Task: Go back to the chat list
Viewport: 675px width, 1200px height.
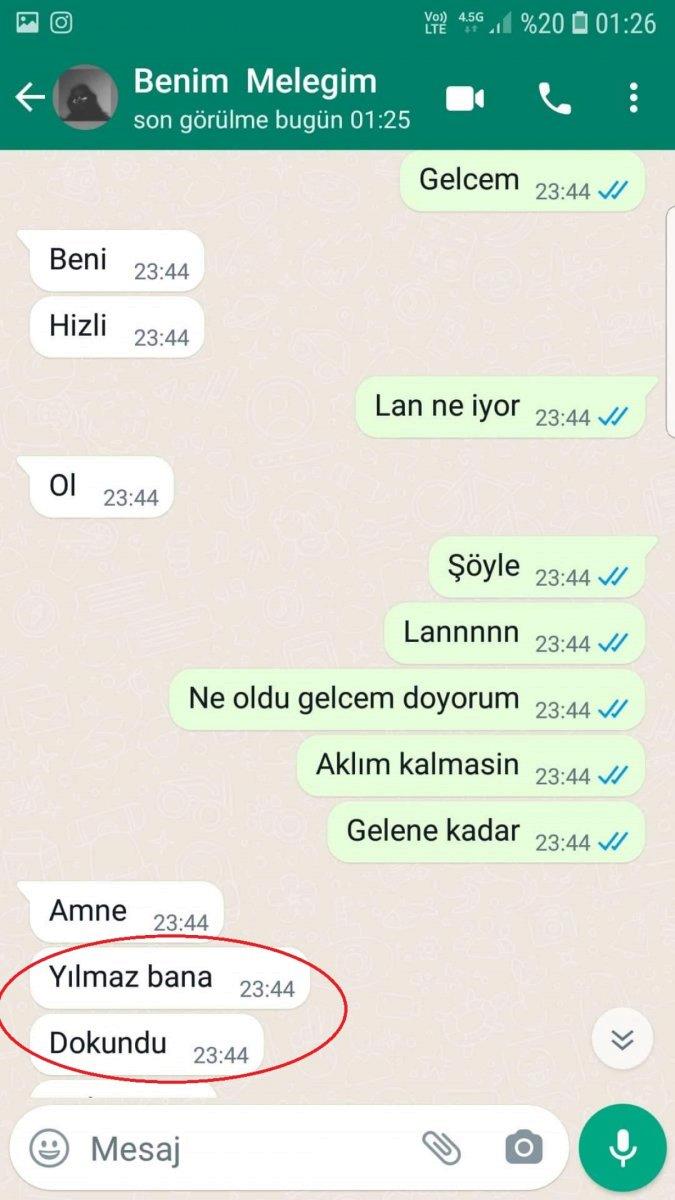Action: [30, 98]
